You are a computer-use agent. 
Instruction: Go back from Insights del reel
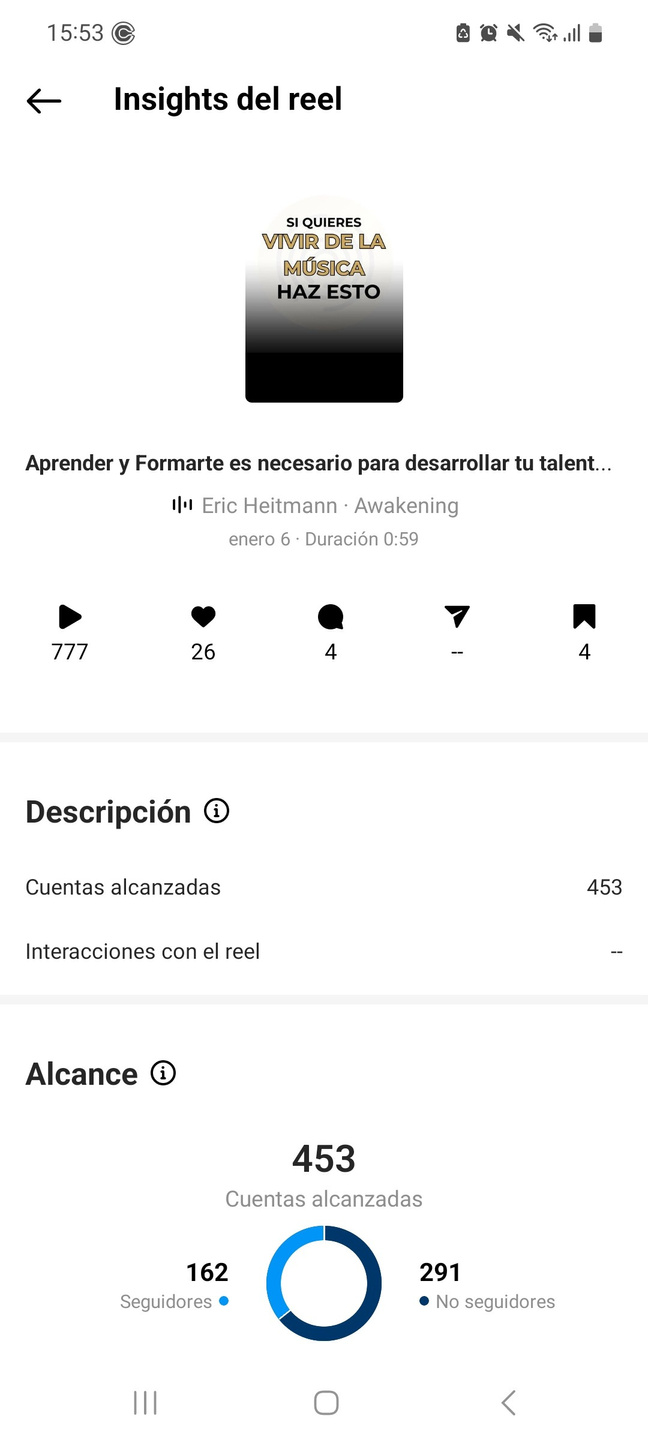[44, 100]
